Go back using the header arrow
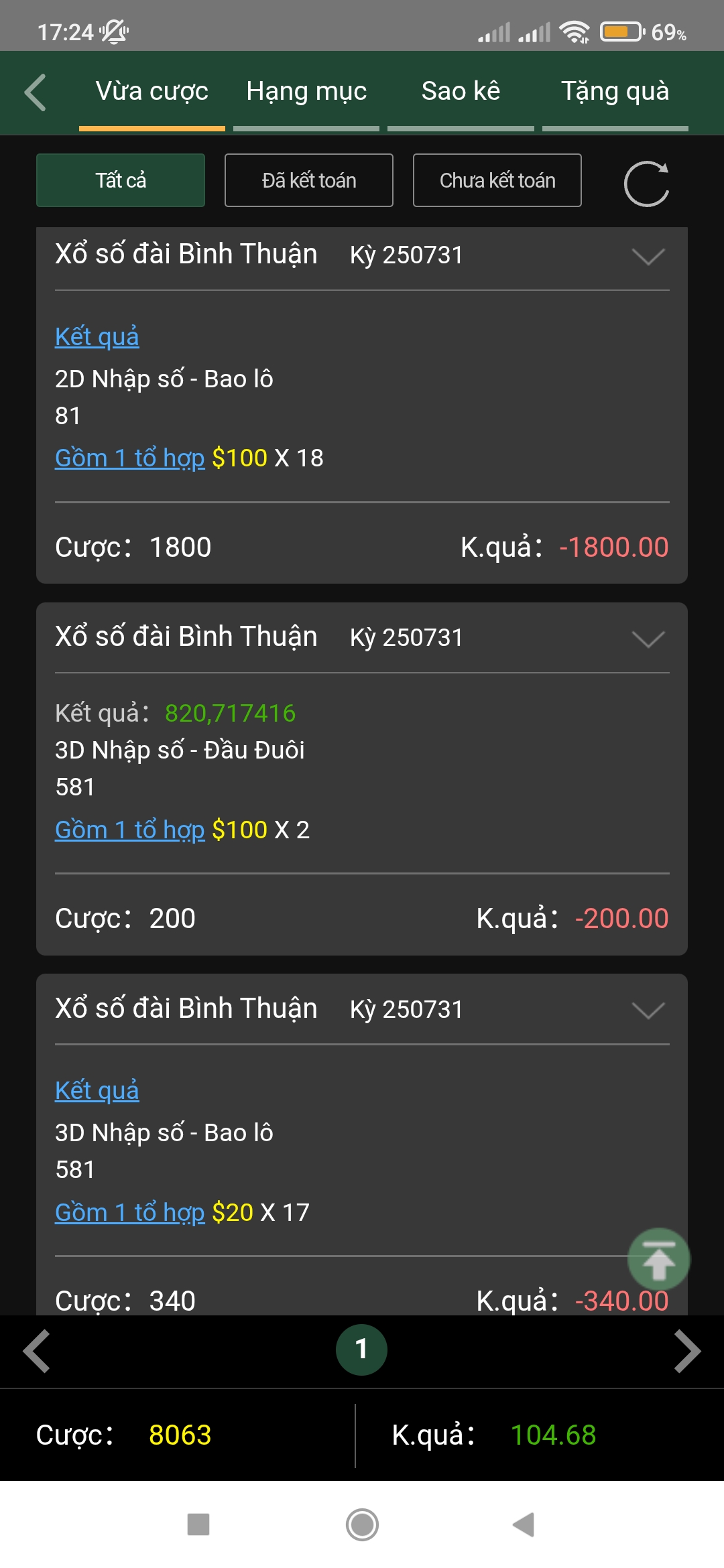Viewport: 724px width, 1568px height. (x=36, y=92)
